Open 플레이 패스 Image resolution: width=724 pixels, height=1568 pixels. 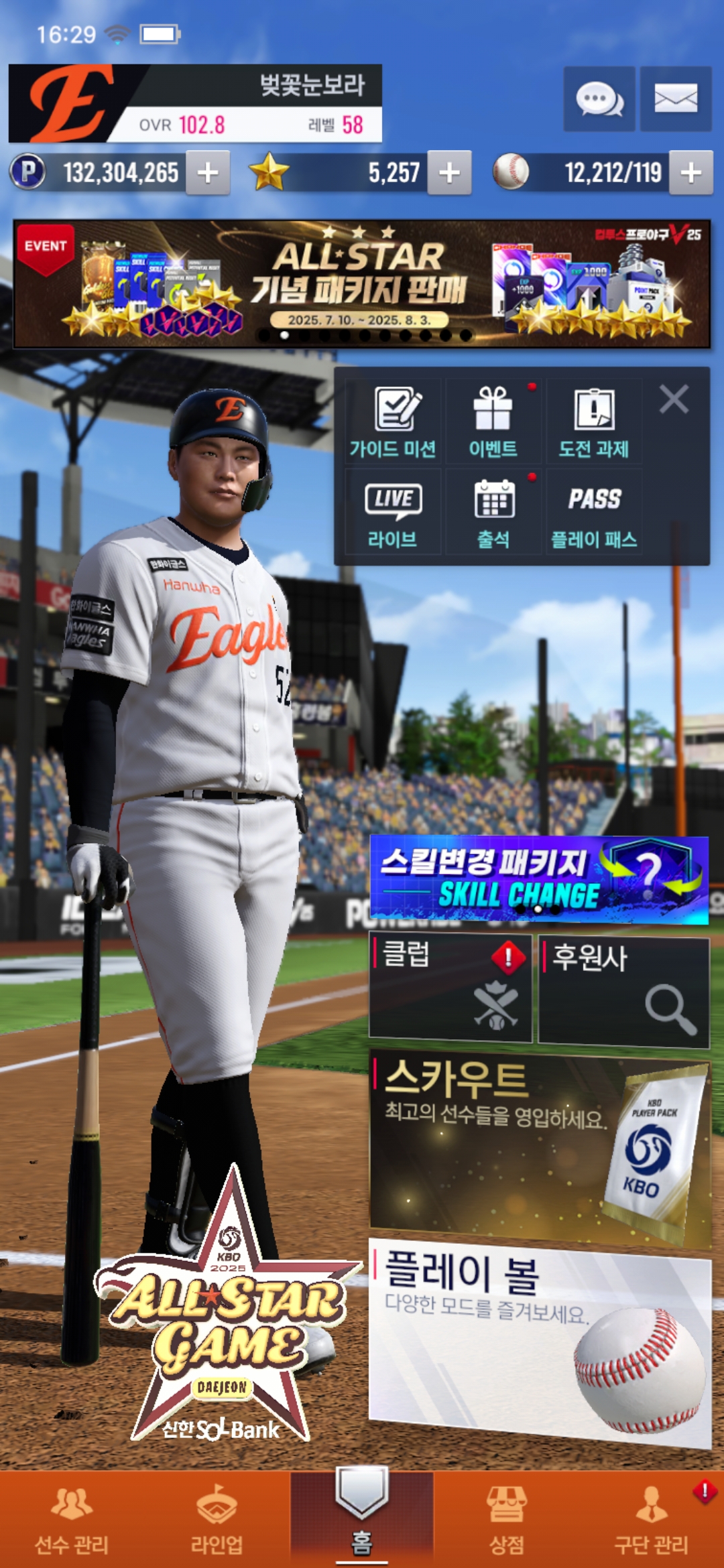point(594,512)
